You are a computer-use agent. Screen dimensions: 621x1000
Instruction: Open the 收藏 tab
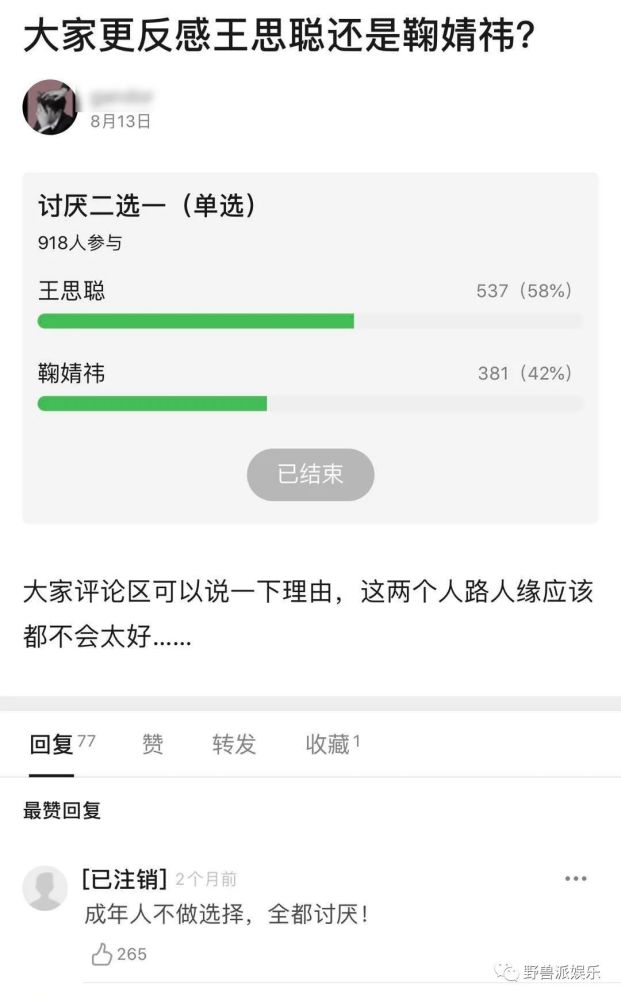pyautogui.click(x=332, y=744)
